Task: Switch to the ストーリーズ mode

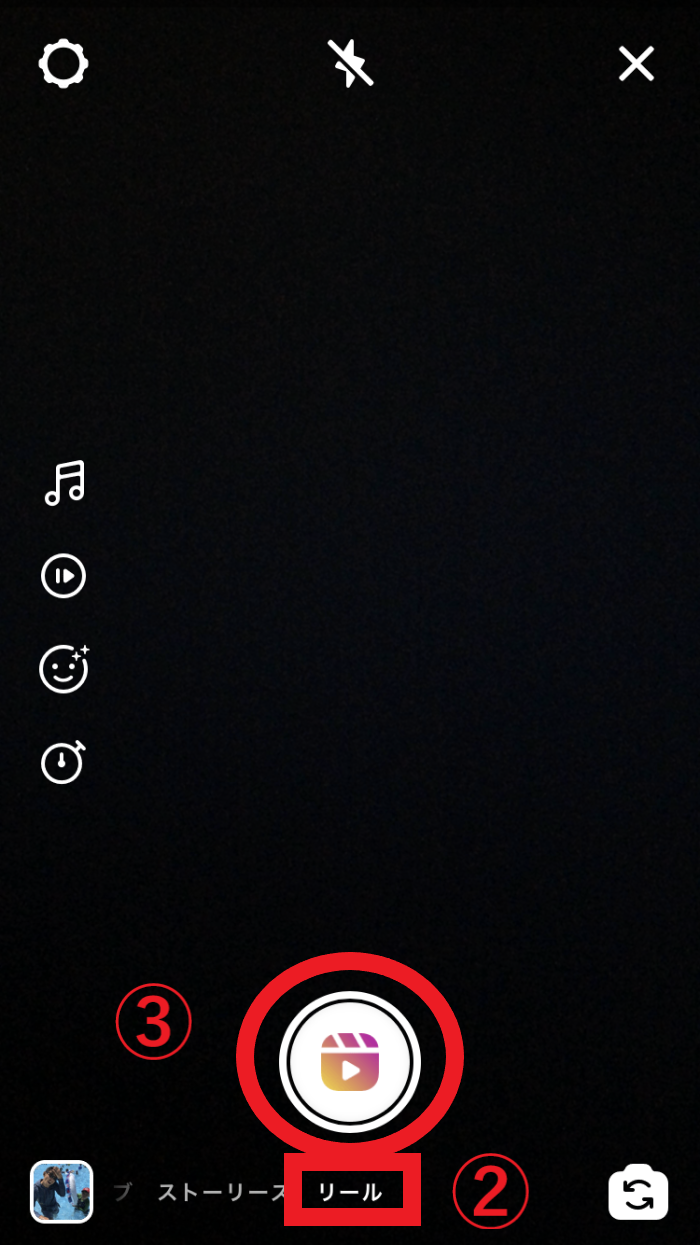Action: [222, 1192]
